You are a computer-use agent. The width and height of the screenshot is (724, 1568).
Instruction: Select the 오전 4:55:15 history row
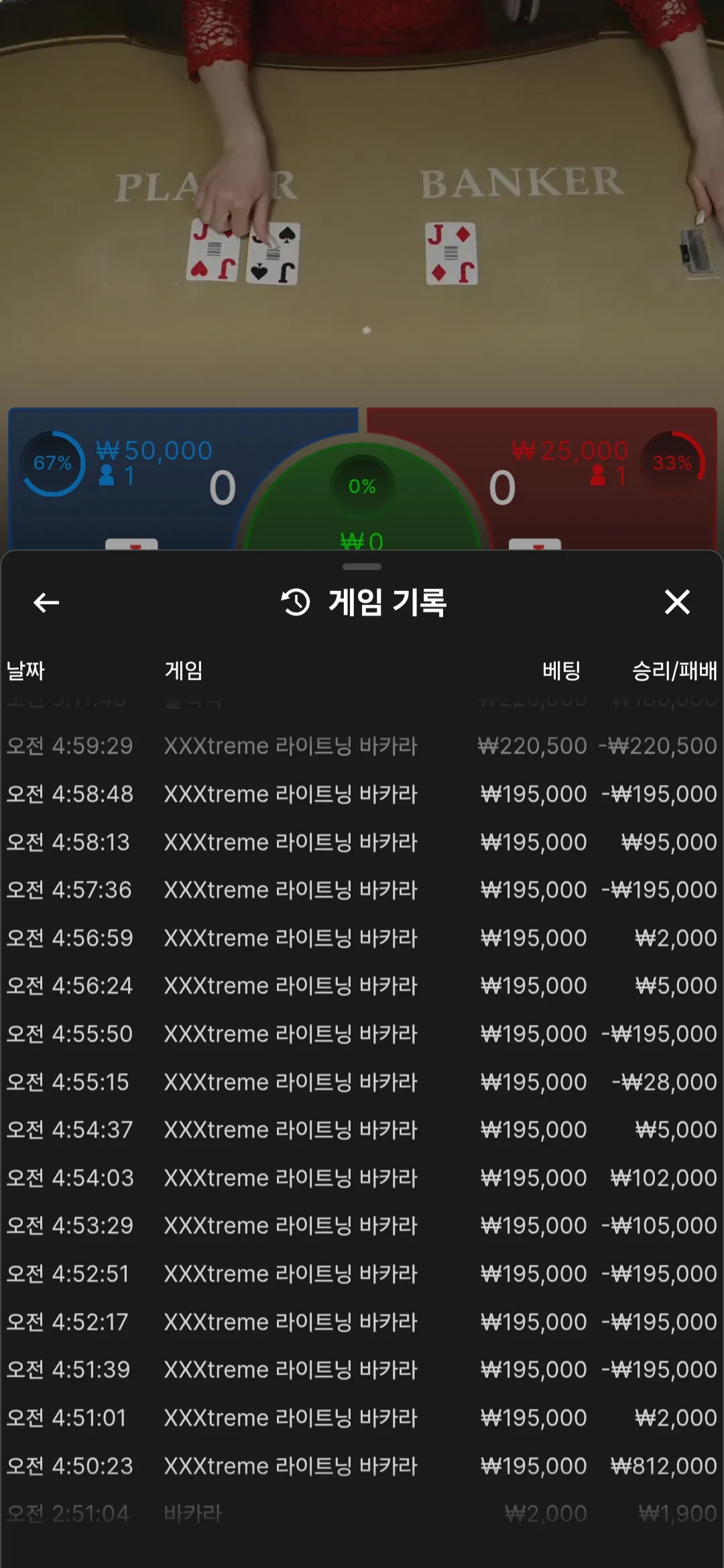pos(362,1082)
